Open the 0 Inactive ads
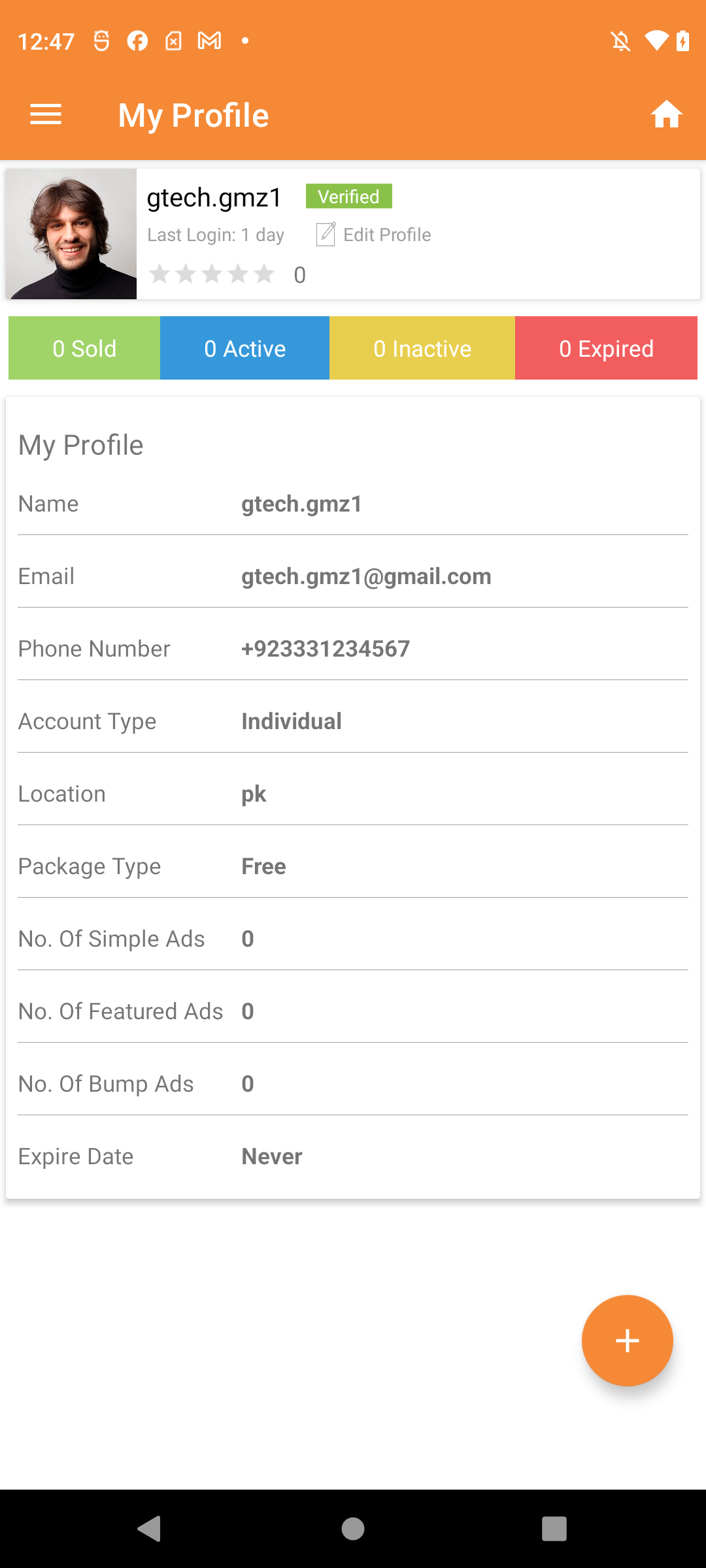Viewport: 706px width, 1568px height. point(422,348)
